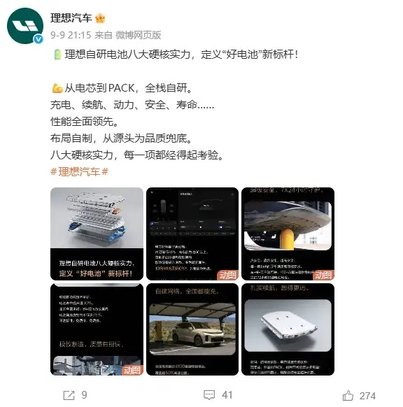
Task: Open the exploded battery pack image
Action: click(97, 234)
